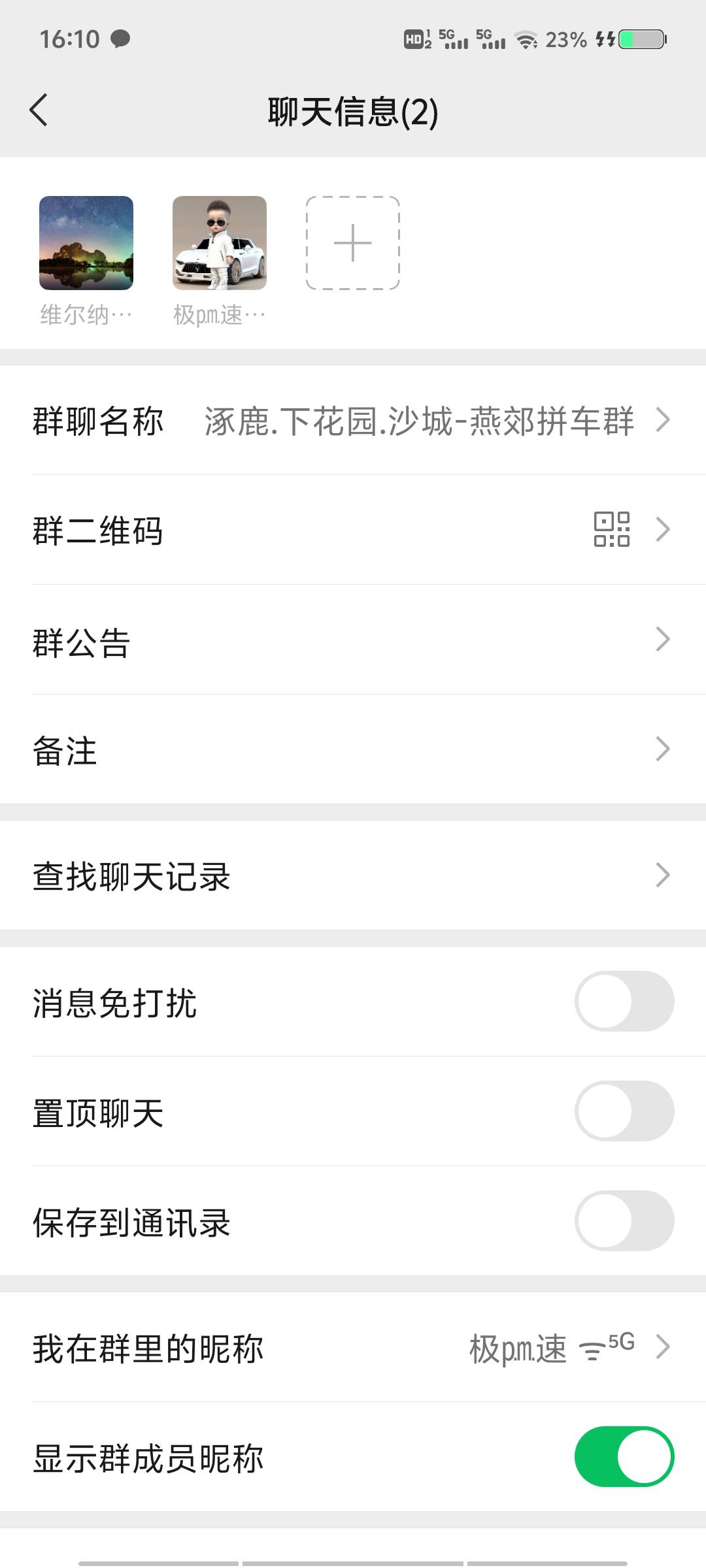Open 查找聊天记录 to search chat history
The height and width of the screenshot is (1568, 706).
[353, 875]
